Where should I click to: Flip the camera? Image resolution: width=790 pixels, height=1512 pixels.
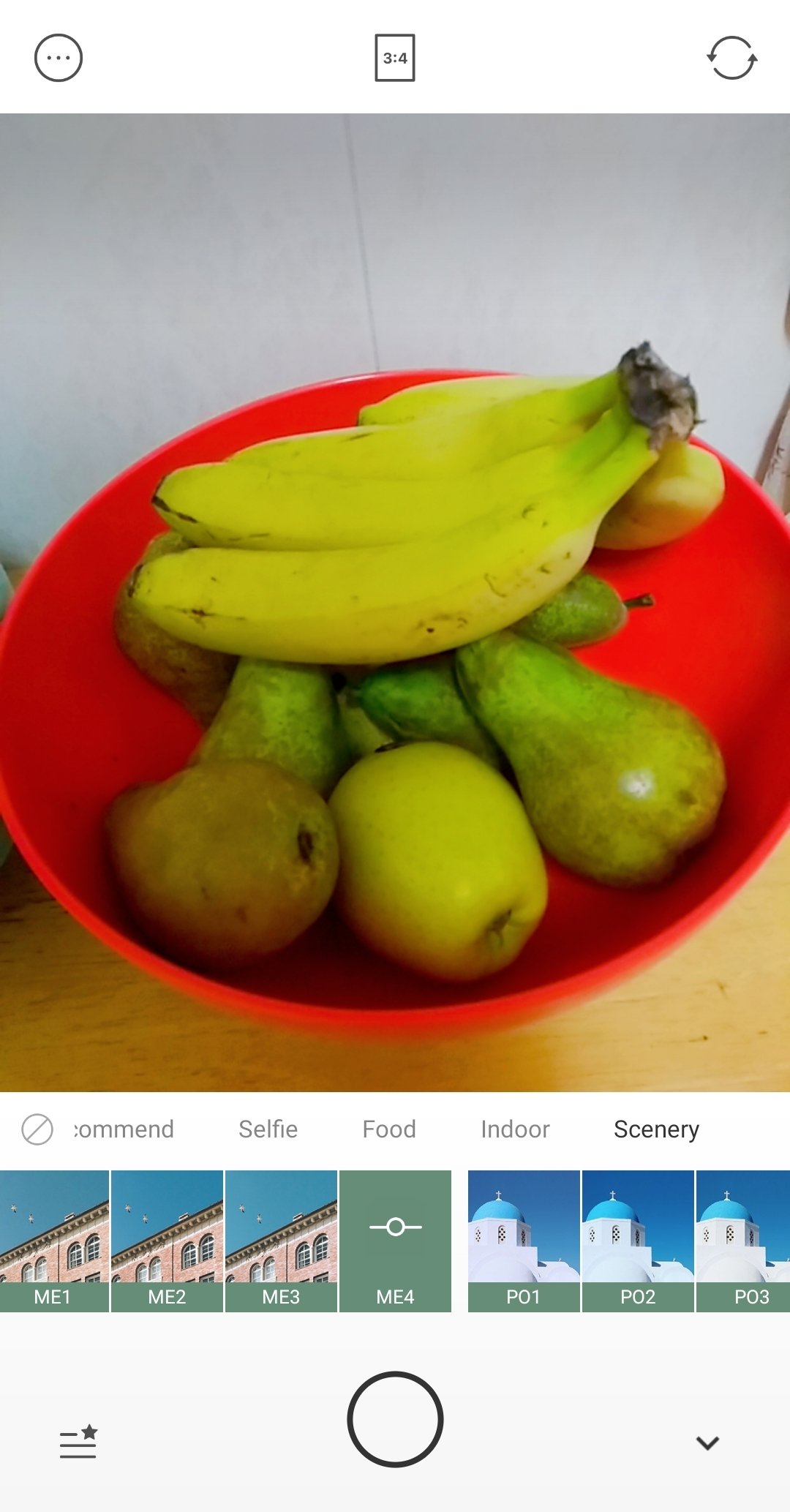pyautogui.click(x=731, y=58)
